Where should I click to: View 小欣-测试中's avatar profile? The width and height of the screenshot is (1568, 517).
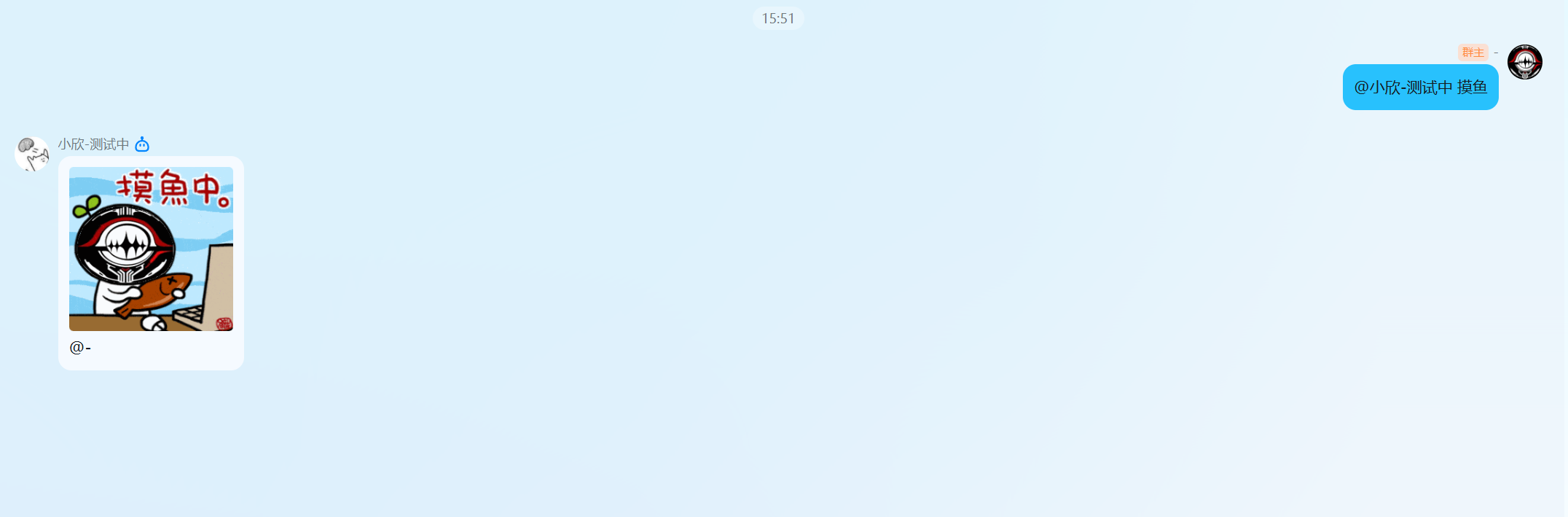click(x=32, y=154)
